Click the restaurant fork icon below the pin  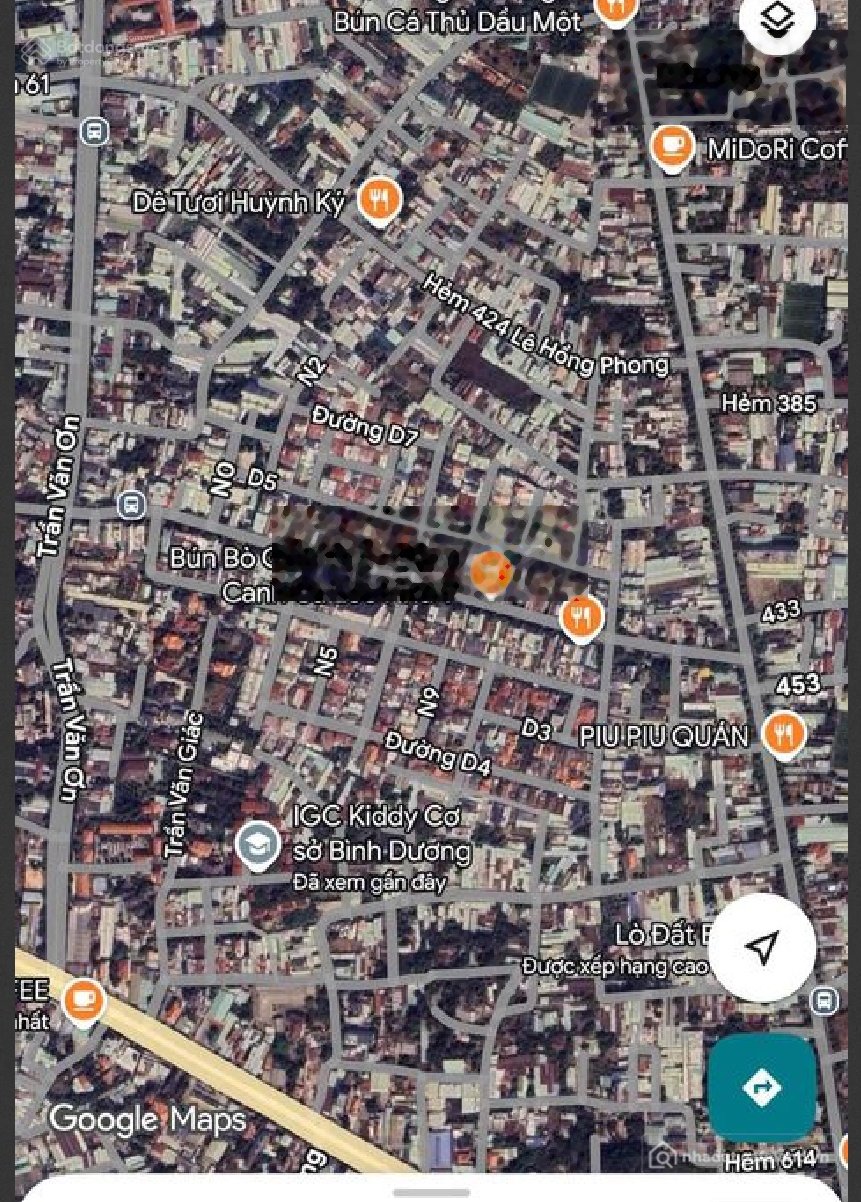[581, 617]
